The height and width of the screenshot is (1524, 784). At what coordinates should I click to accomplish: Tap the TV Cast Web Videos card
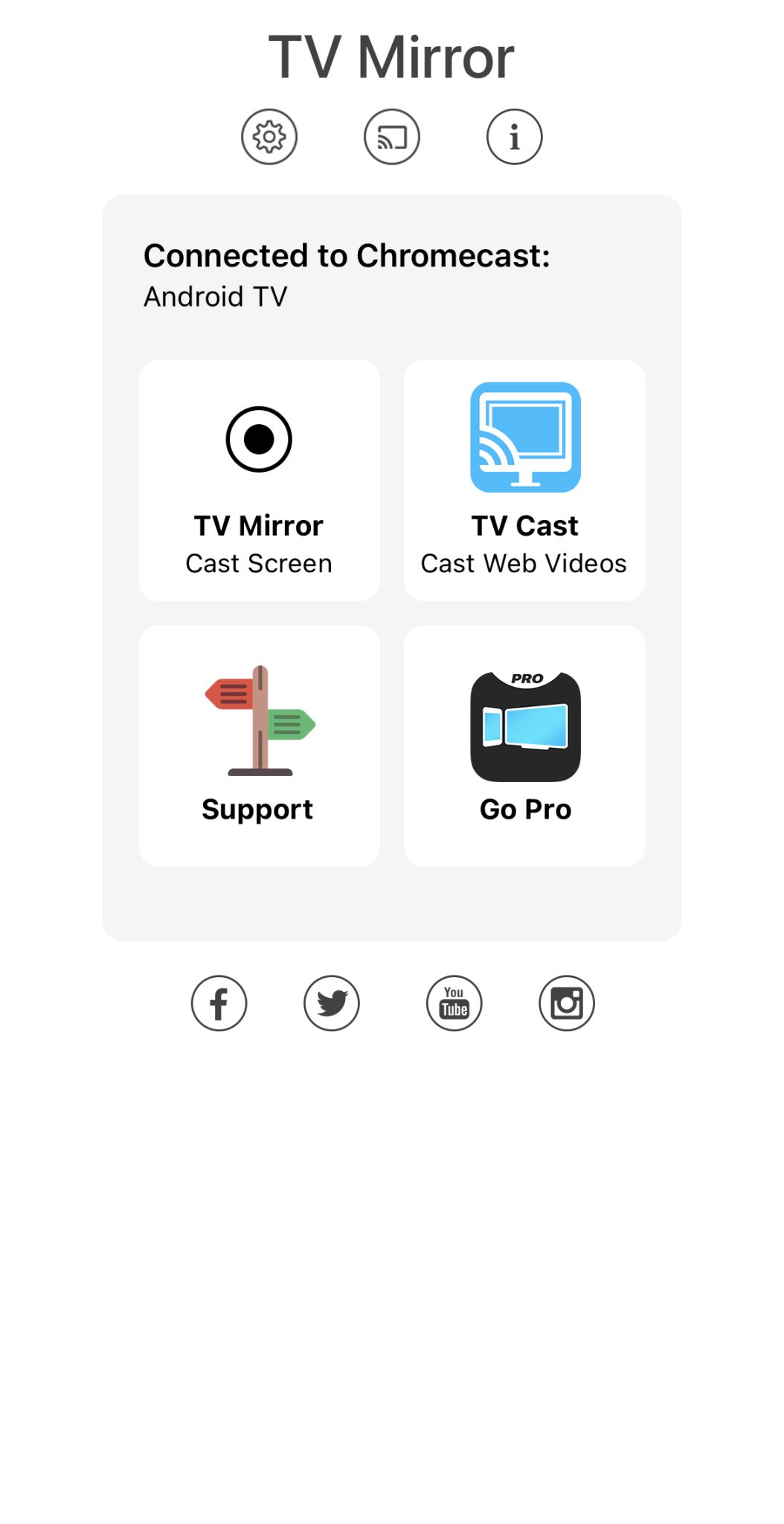coord(524,480)
